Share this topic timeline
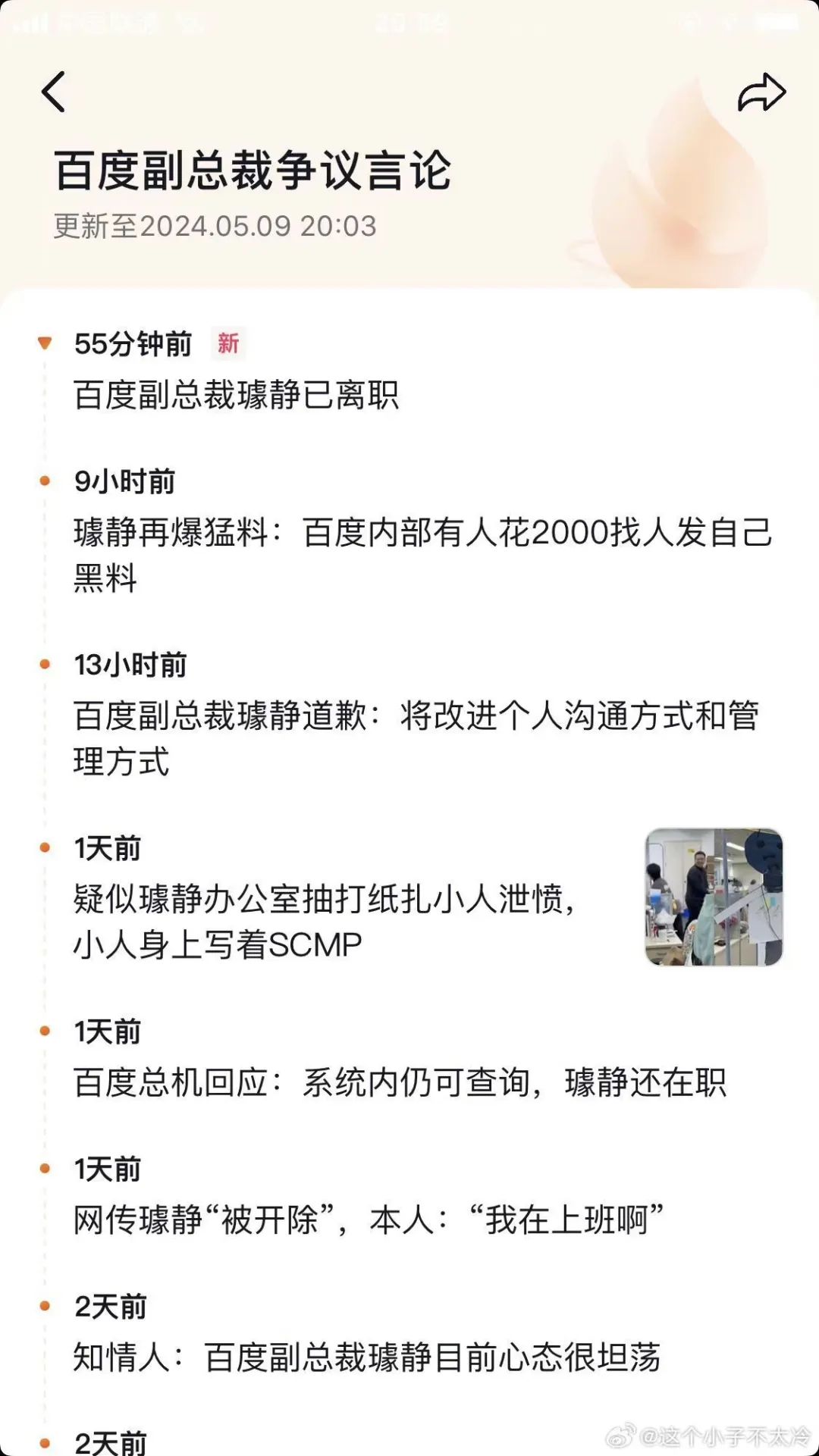Viewport: 819px width, 1456px height. pyautogui.click(x=761, y=92)
